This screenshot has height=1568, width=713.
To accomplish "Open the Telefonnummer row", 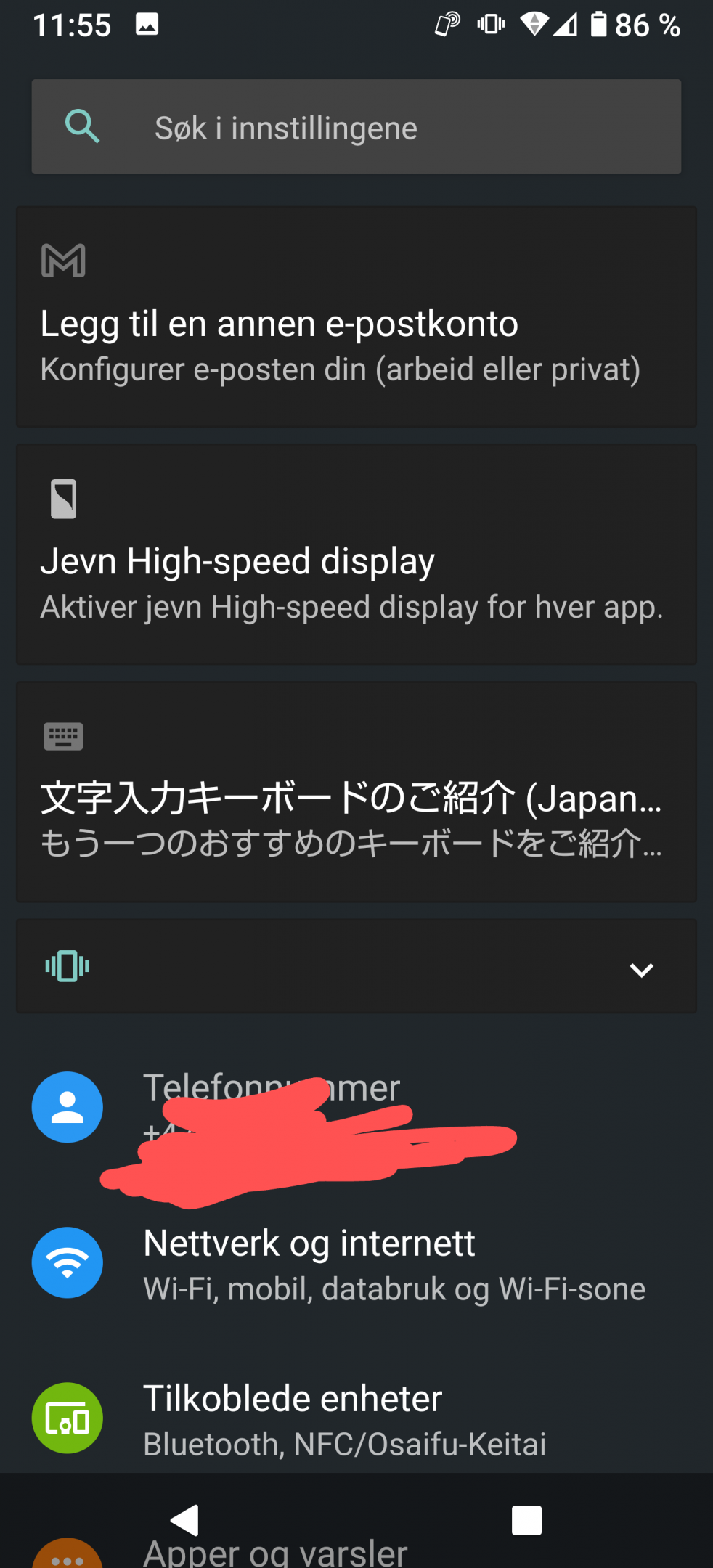I will 356,1108.
